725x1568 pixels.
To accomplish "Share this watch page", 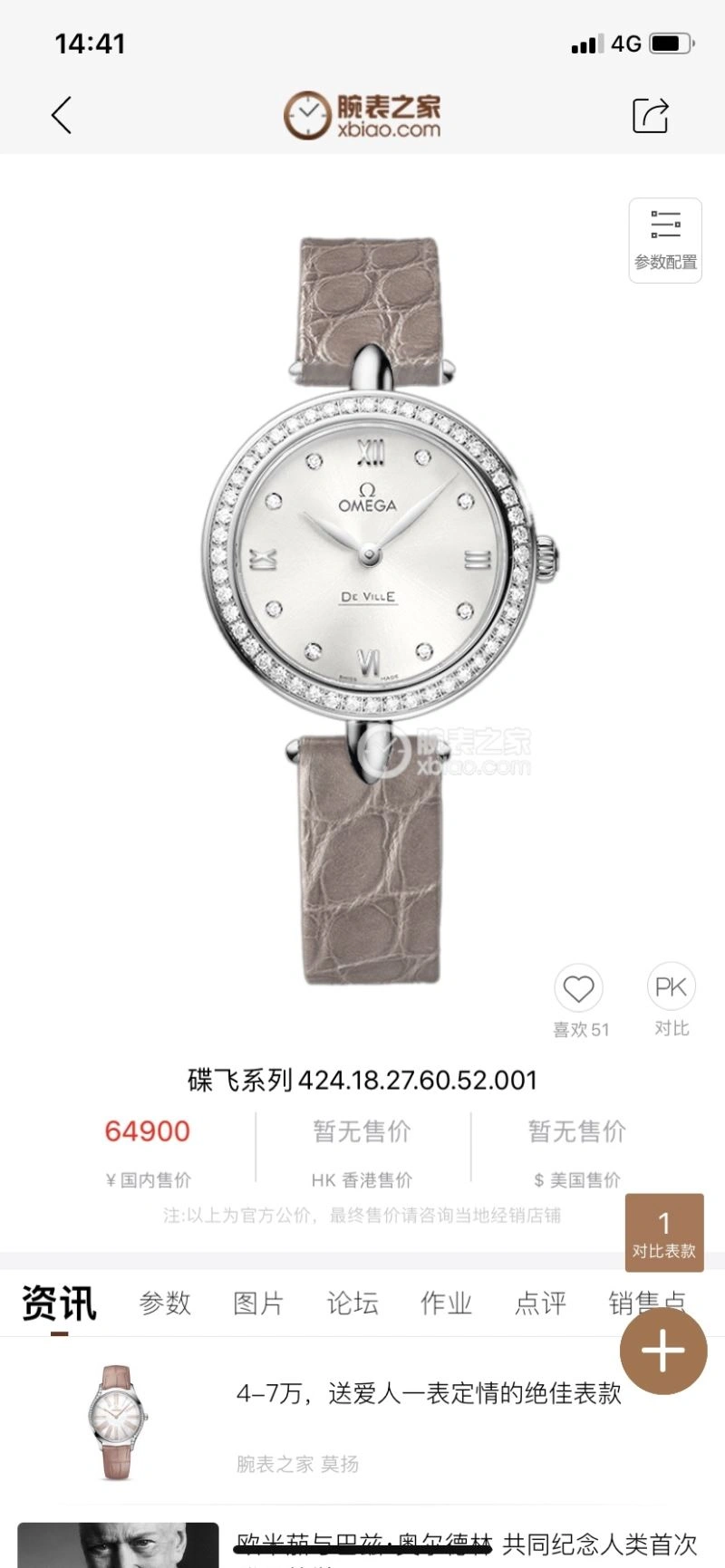I will point(650,116).
